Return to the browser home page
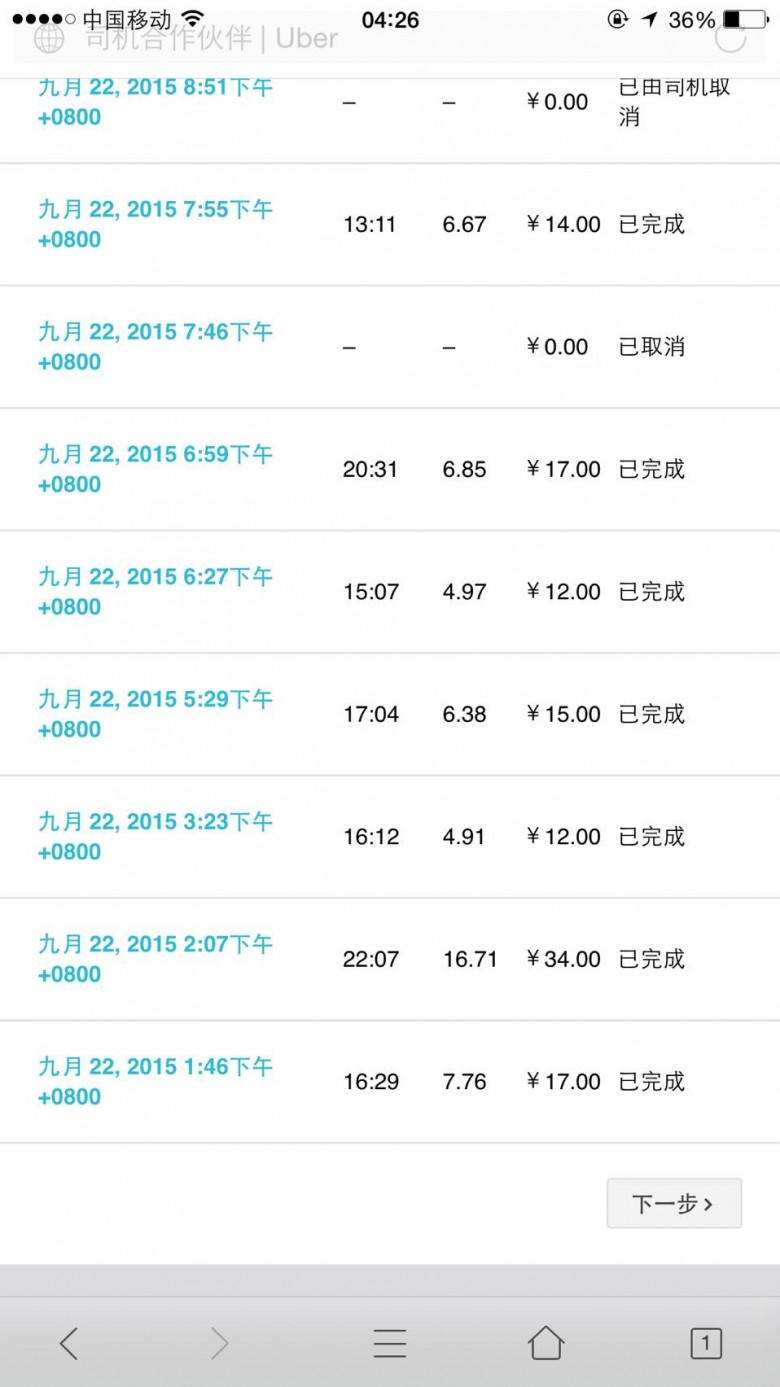The image size is (780, 1387). coord(546,1343)
